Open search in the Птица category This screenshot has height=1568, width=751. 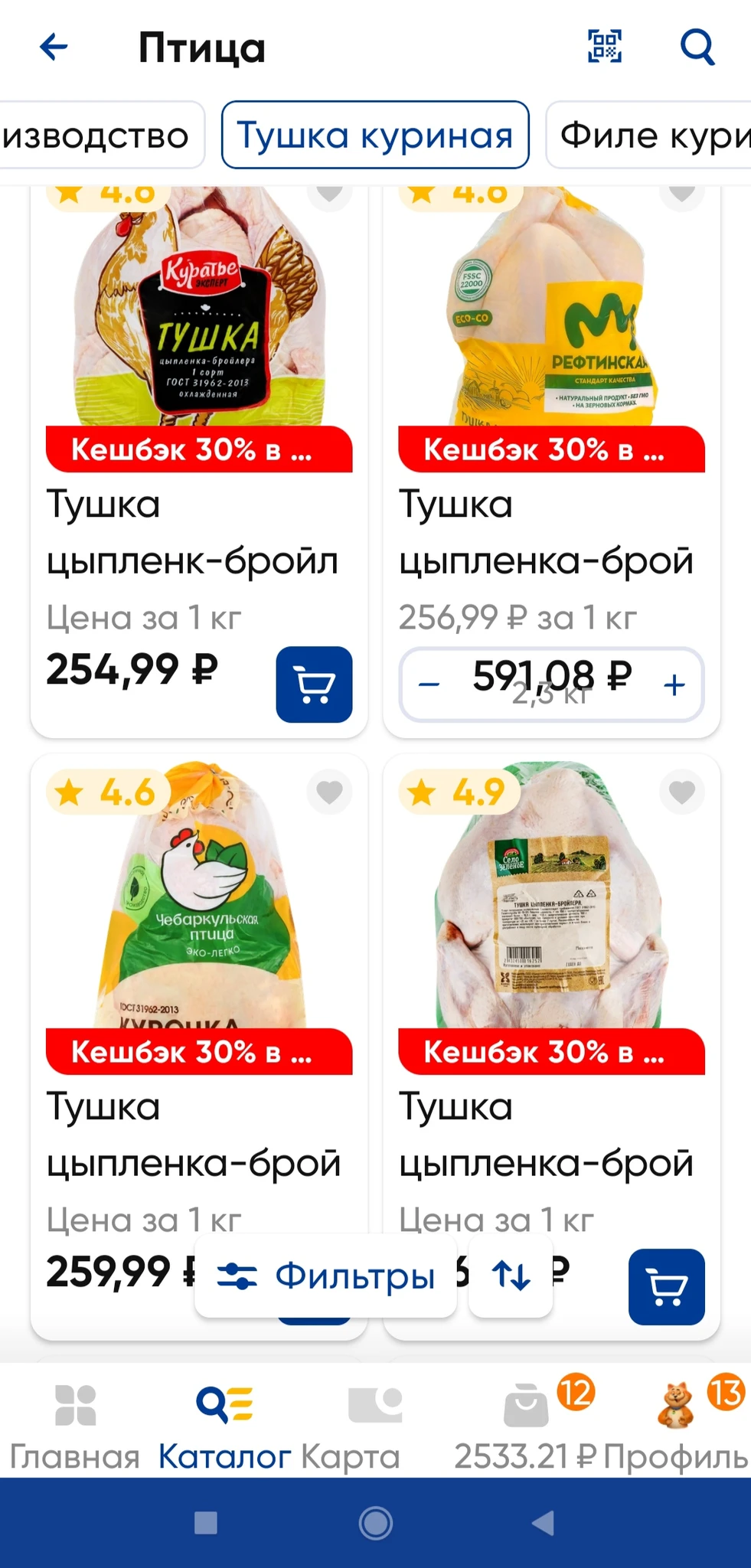tap(697, 47)
